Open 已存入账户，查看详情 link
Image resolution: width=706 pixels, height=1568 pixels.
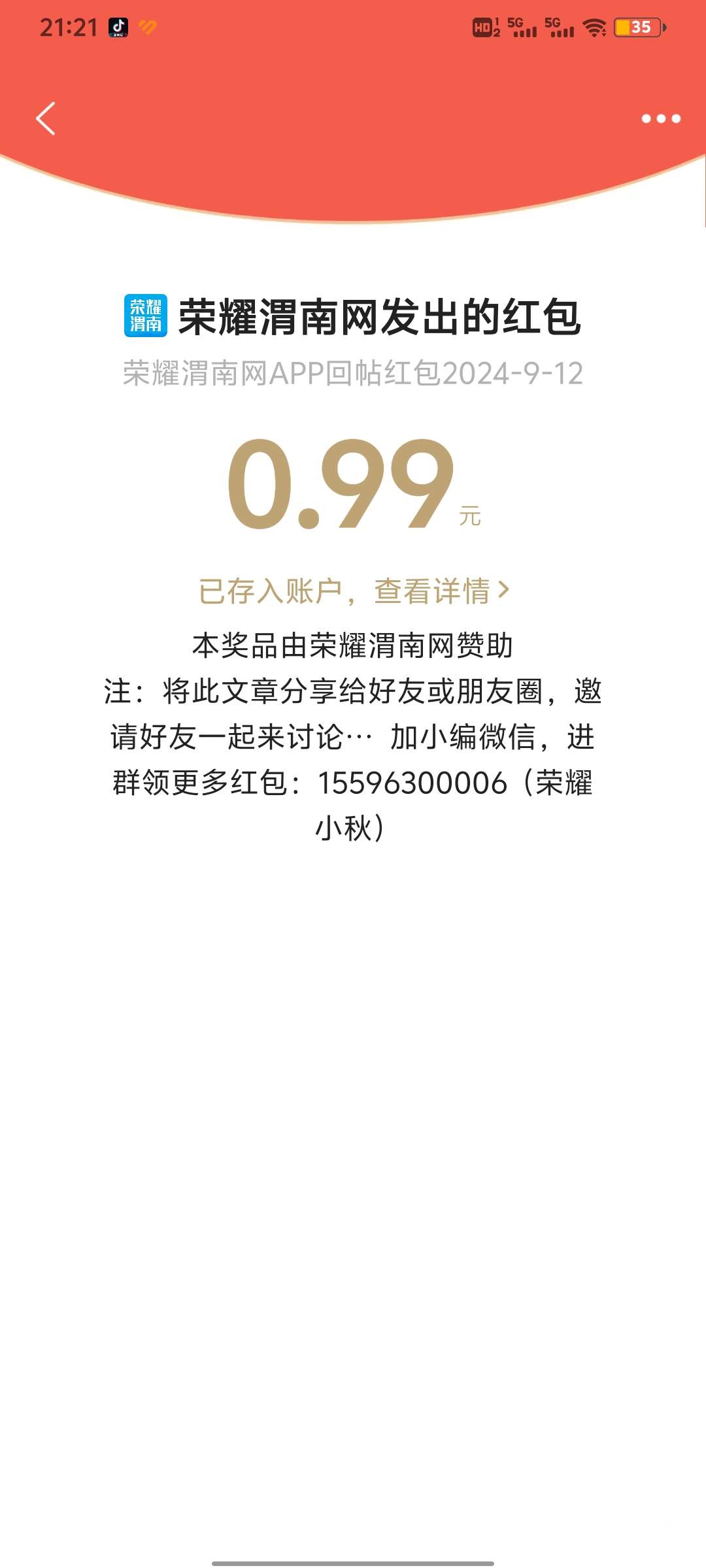tap(353, 591)
